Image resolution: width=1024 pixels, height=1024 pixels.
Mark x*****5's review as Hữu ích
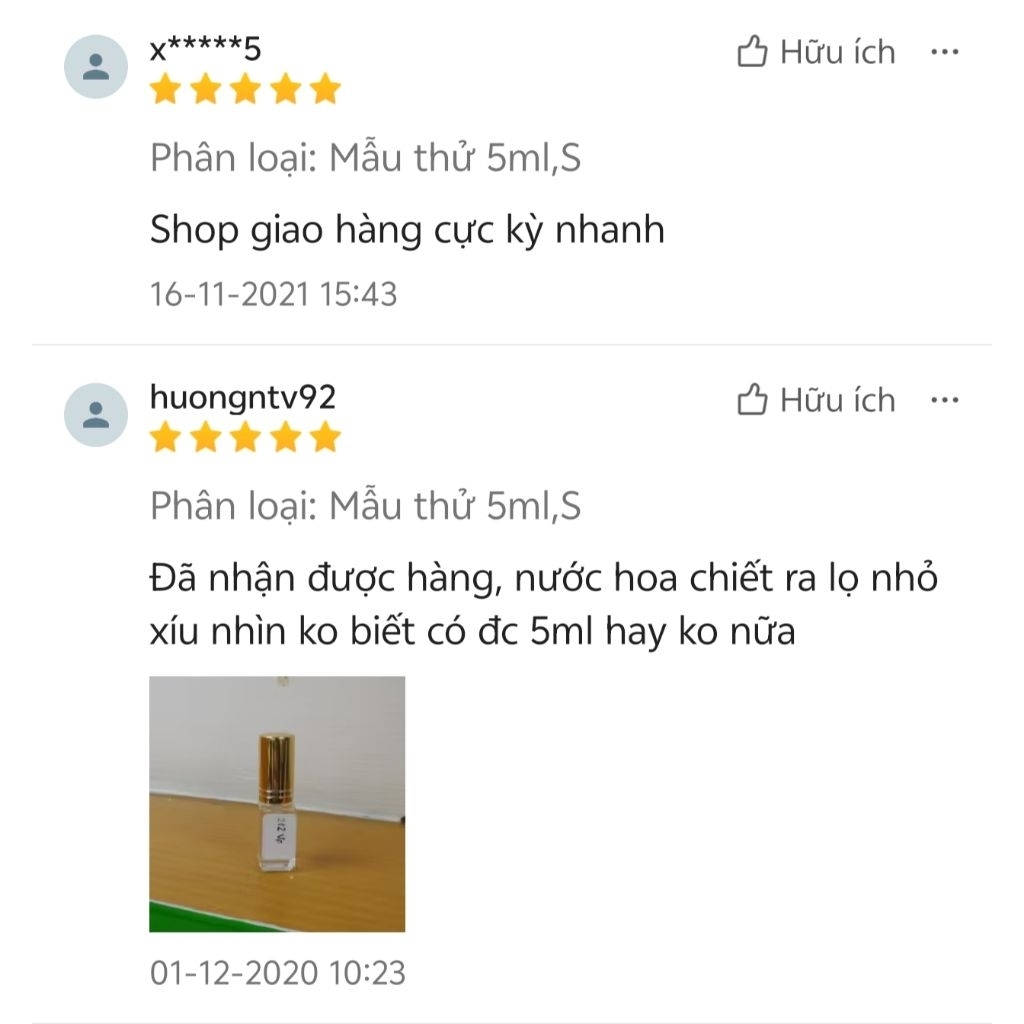click(x=815, y=52)
